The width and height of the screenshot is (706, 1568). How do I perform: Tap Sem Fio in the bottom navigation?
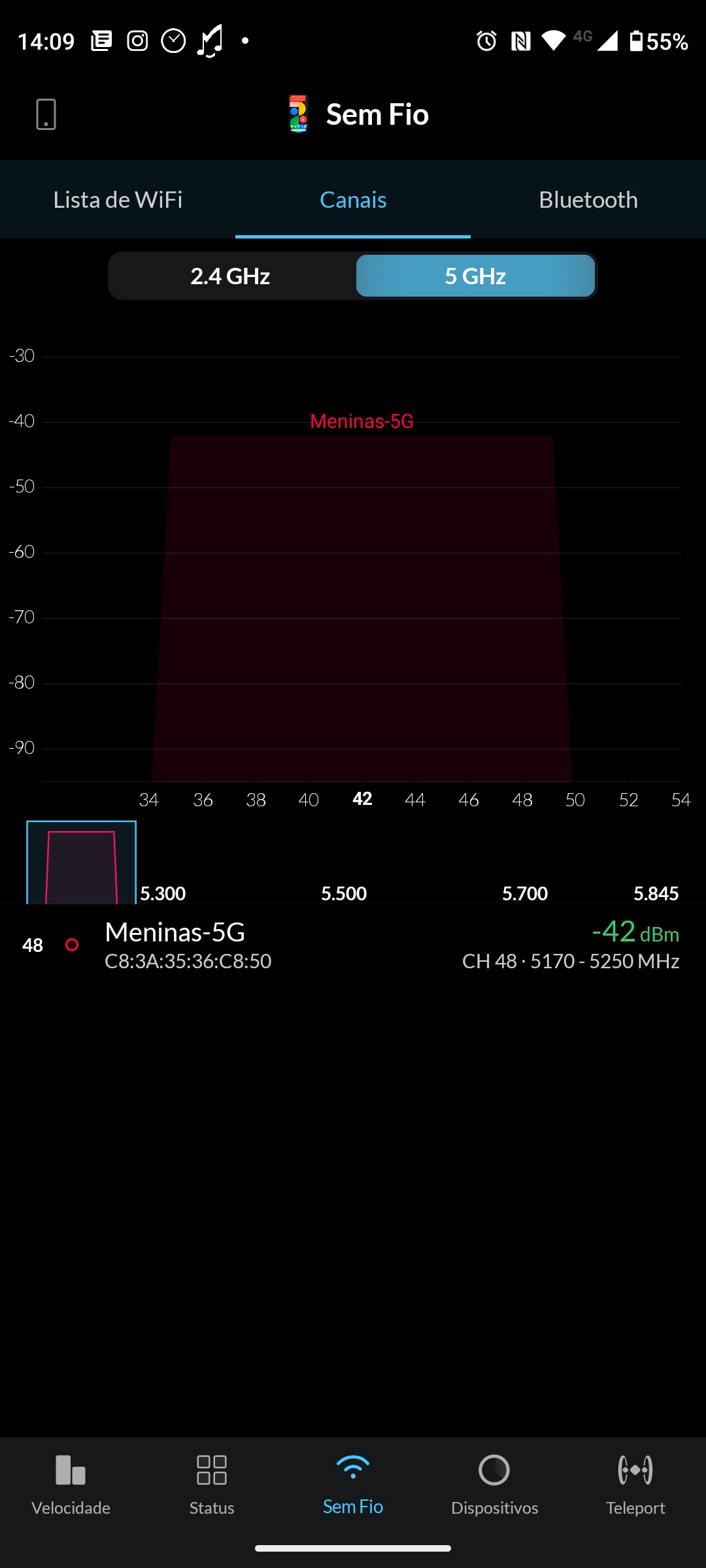coord(353,1484)
